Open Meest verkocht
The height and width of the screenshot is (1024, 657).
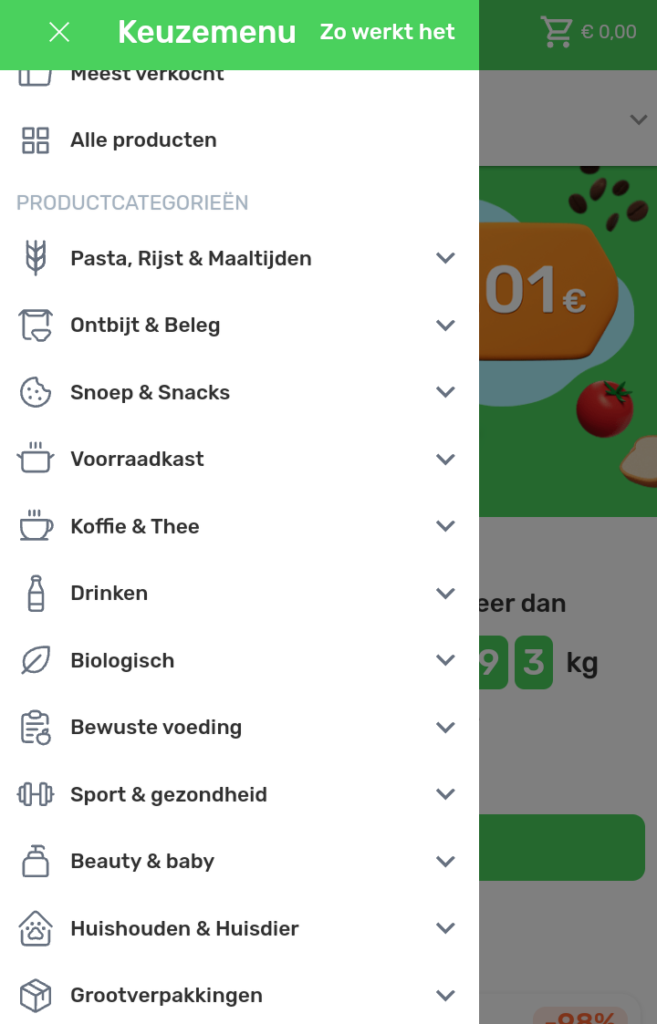(x=147, y=75)
